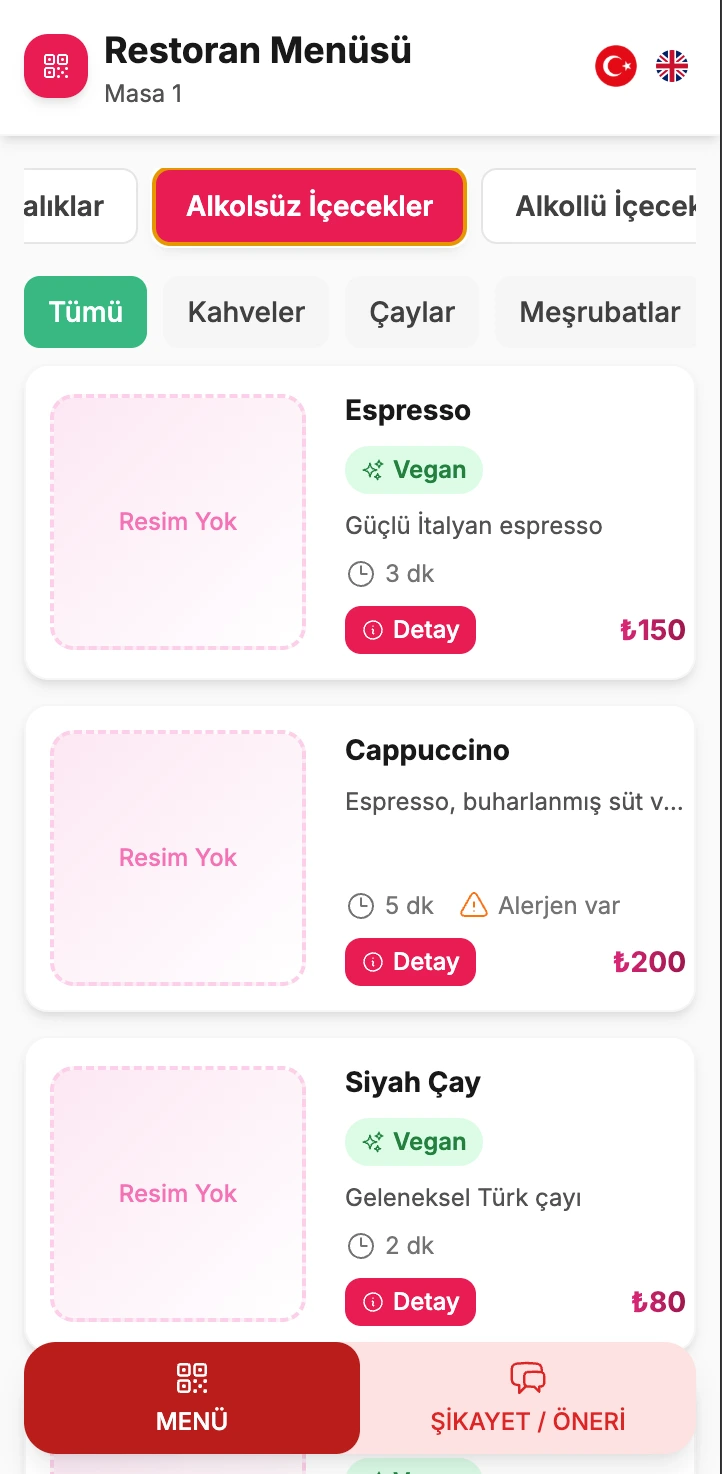Screen dimensions: 722x1474
Task: Click the chat bubble icon above ŞİKAYET / ÖNERİ
Action: pyautogui.click(x=527, y=1376)
